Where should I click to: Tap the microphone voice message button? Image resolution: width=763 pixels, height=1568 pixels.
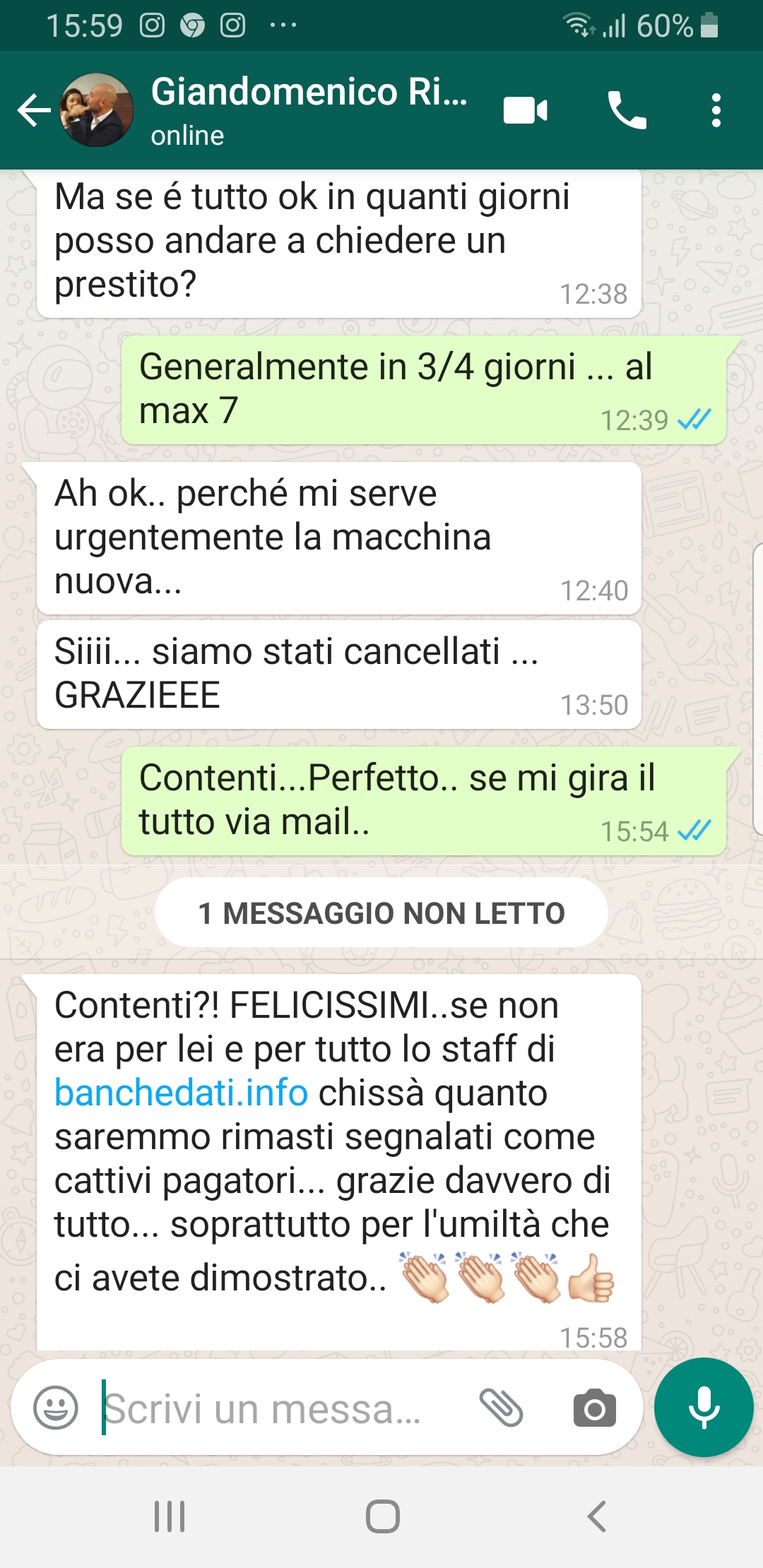[704, 1407]
